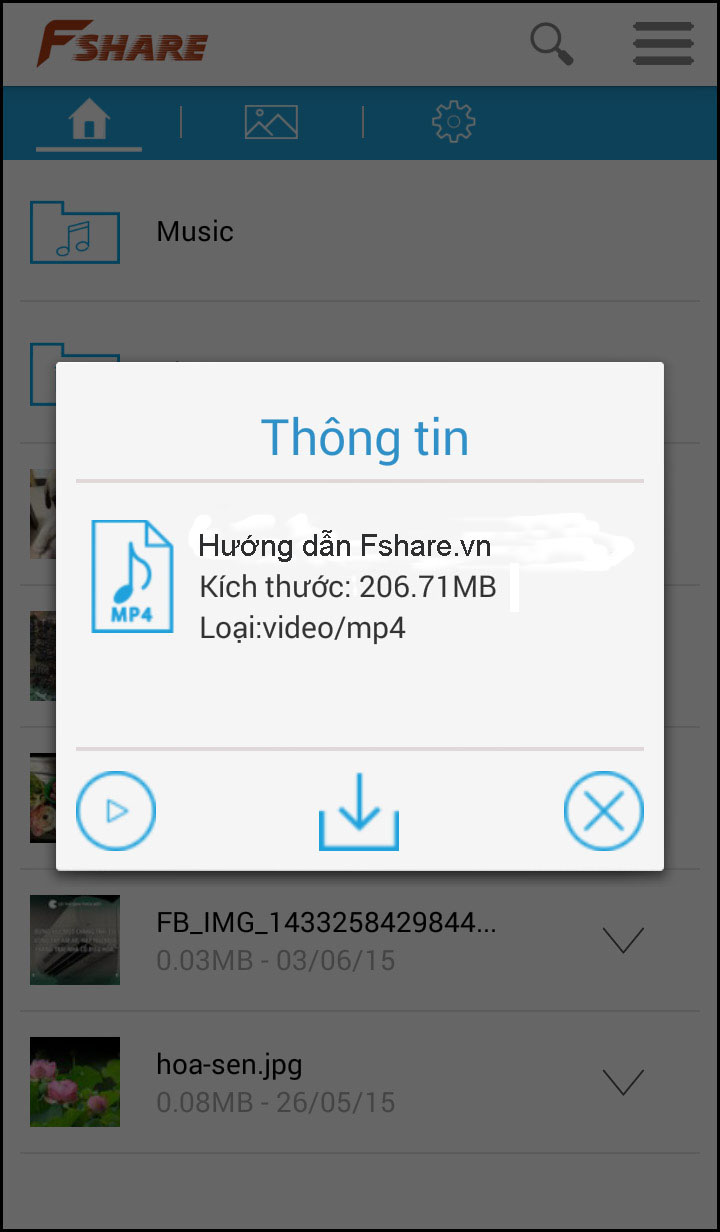This screenshot has width=720, height=1232.
Task: Open the settings gear tab
Action: tap(453, 122)
